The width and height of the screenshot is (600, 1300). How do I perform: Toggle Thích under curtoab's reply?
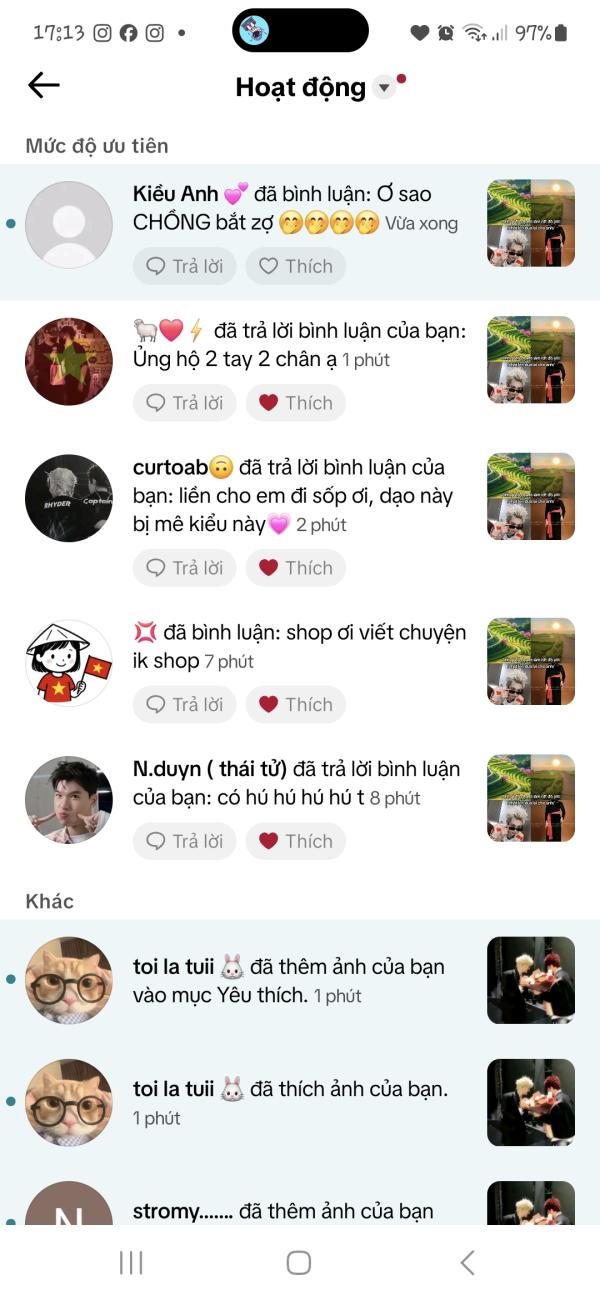296,568
